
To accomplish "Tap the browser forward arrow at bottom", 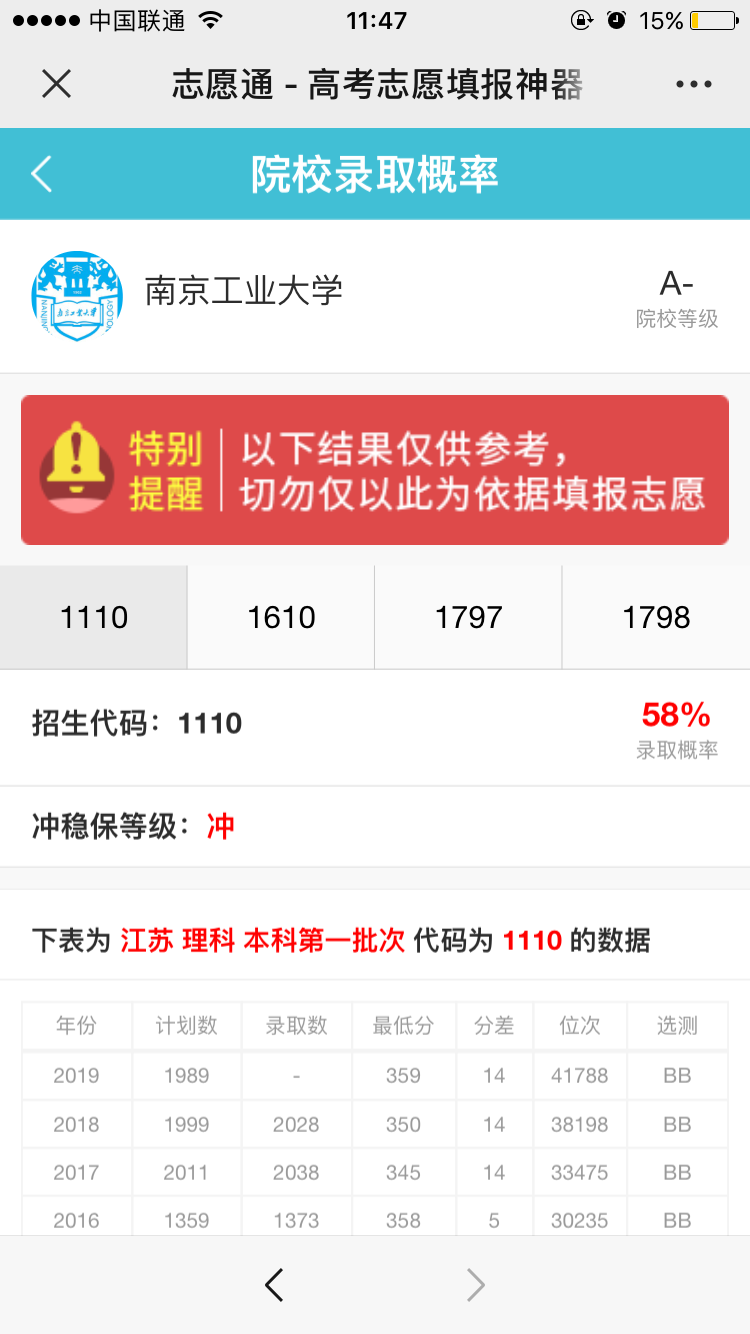I will (476, 1285).
